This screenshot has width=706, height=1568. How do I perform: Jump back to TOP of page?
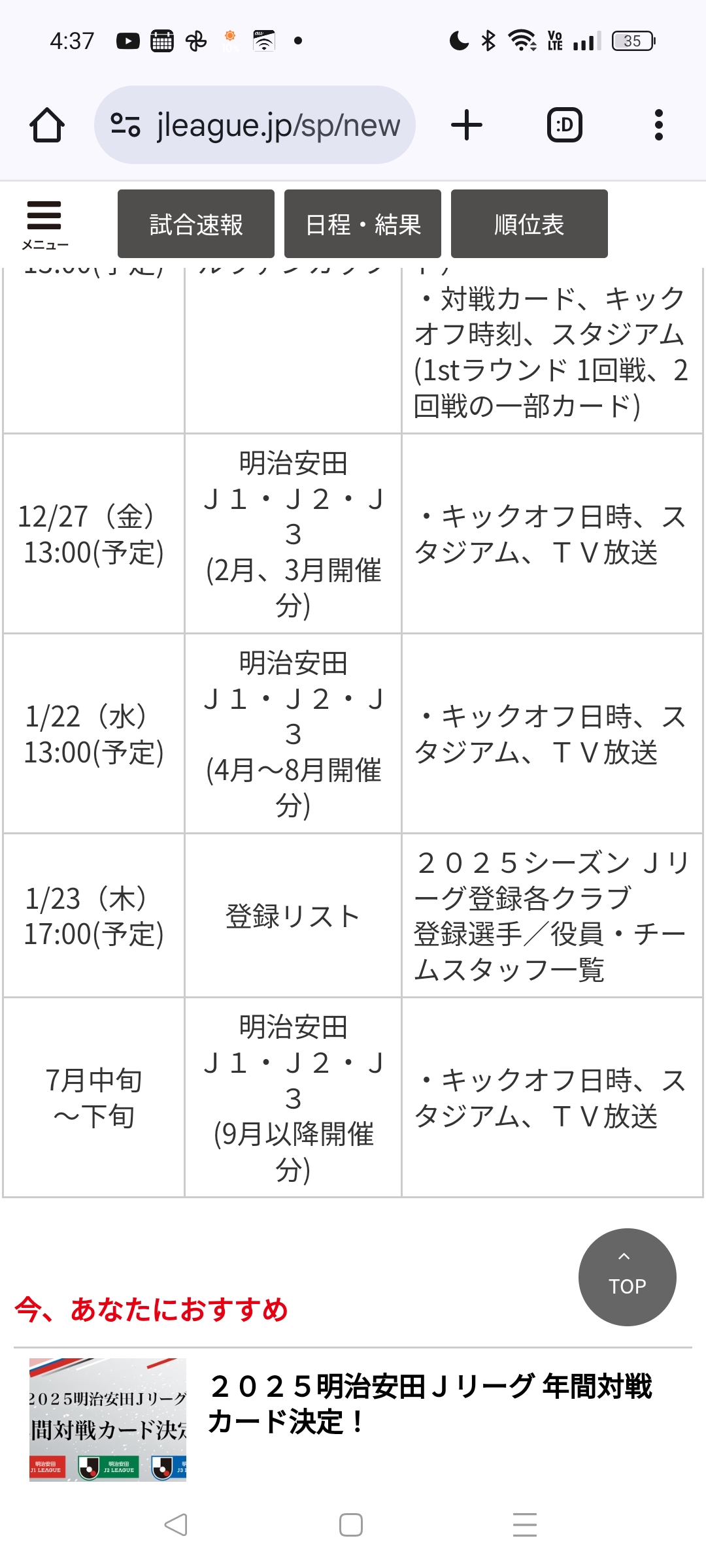[x=627, y=1277]
